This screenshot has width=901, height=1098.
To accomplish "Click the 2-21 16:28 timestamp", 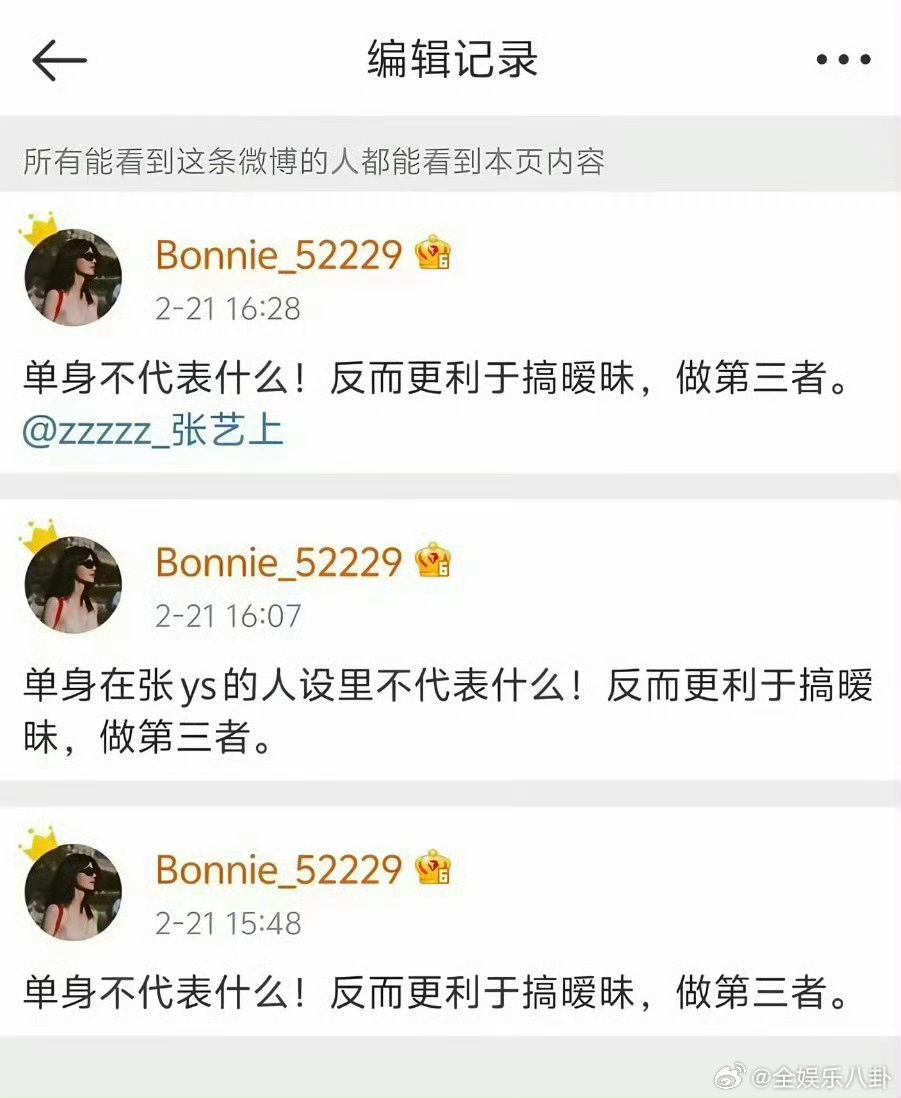I will coord(226,308).
